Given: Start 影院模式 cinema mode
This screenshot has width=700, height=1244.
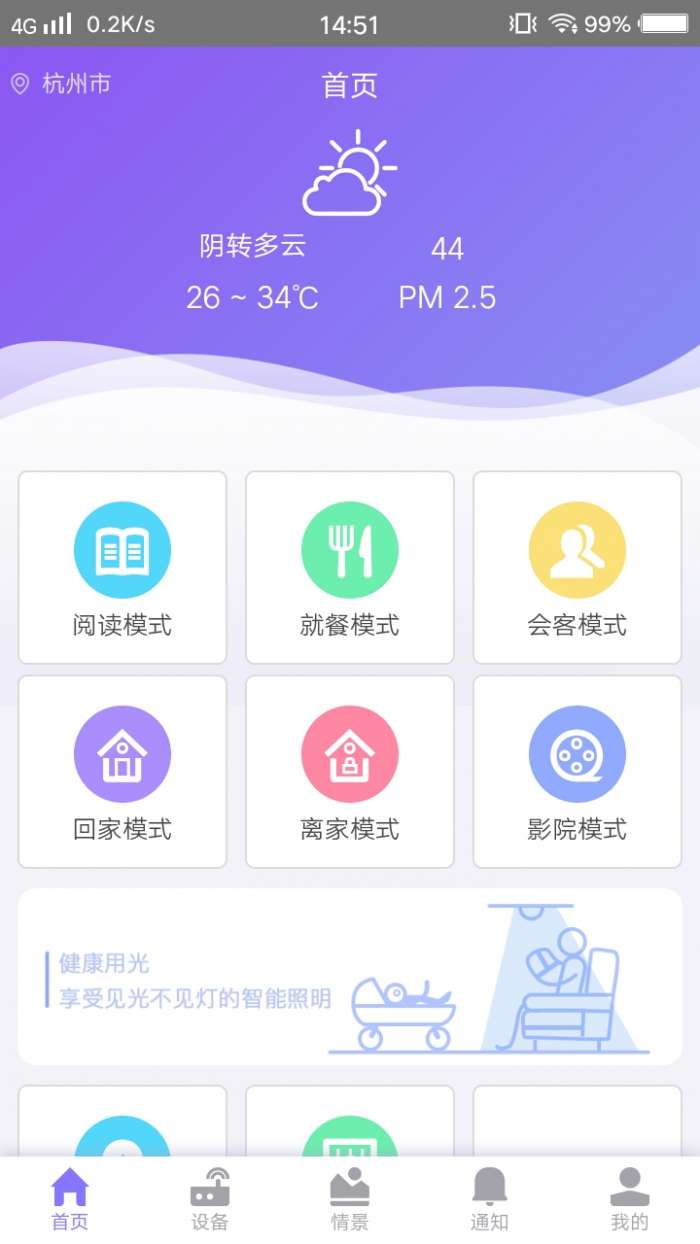Looking at the screenshot, I should (x=577, y=771).
